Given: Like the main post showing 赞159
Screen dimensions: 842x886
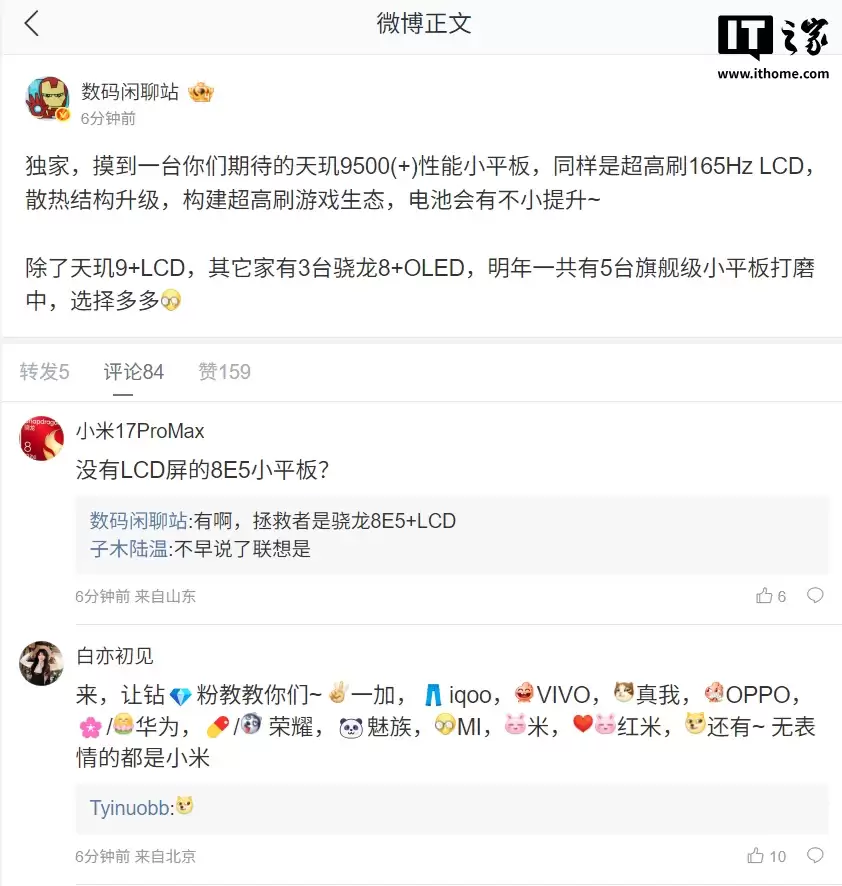Looking at the screenshot, I should (224, 371).
